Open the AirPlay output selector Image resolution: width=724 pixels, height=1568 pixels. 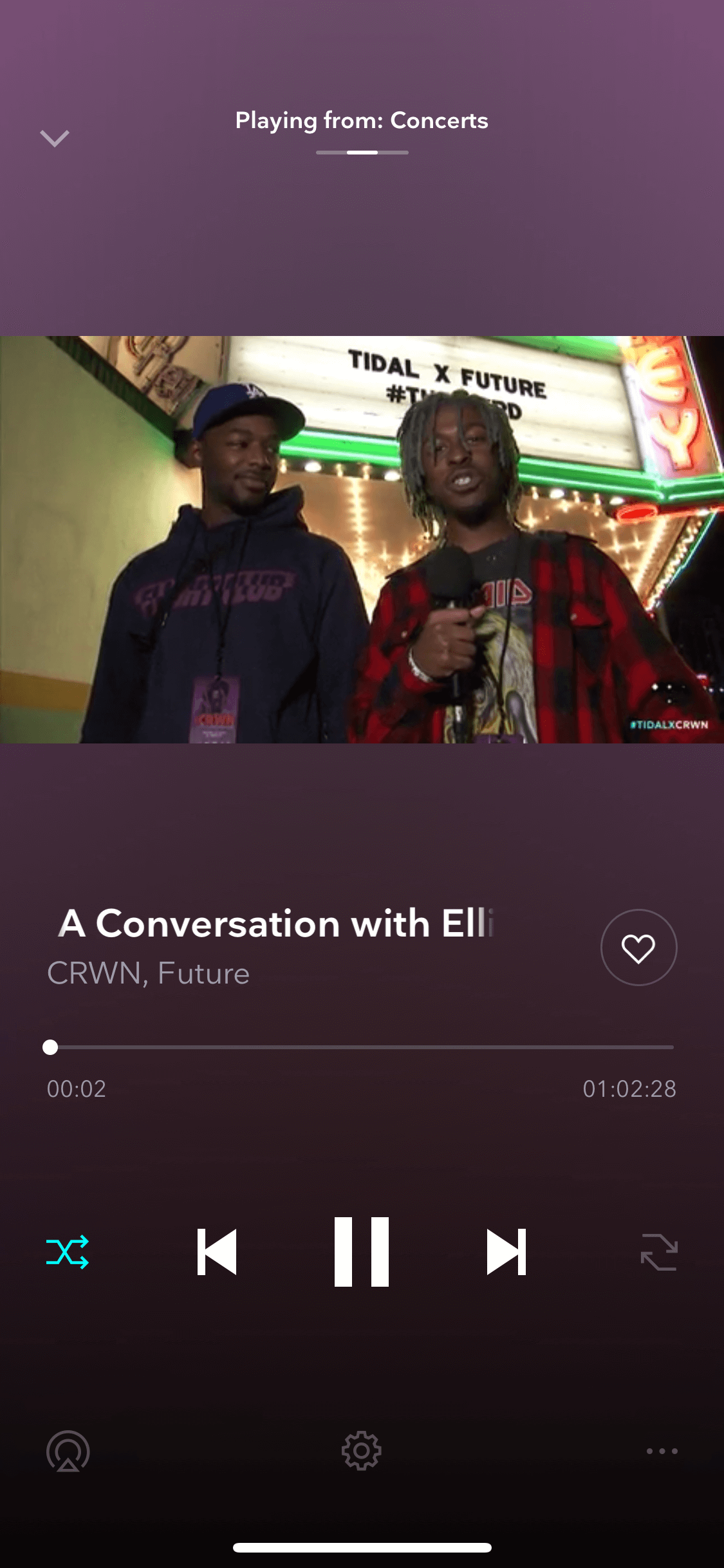click(x=68, y=1451)
